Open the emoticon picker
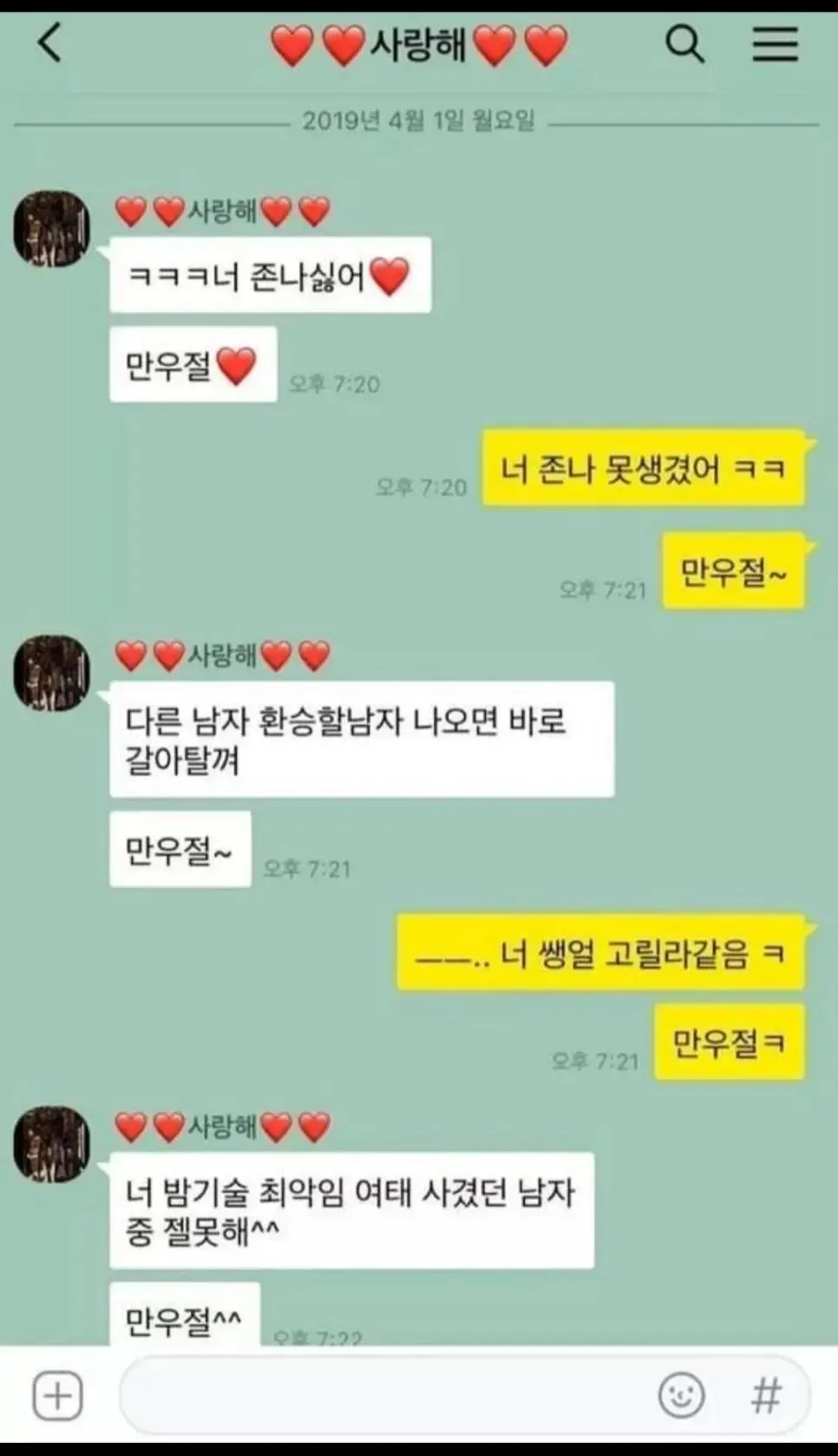This screenshot has width=838, height=1456. 681,1395
